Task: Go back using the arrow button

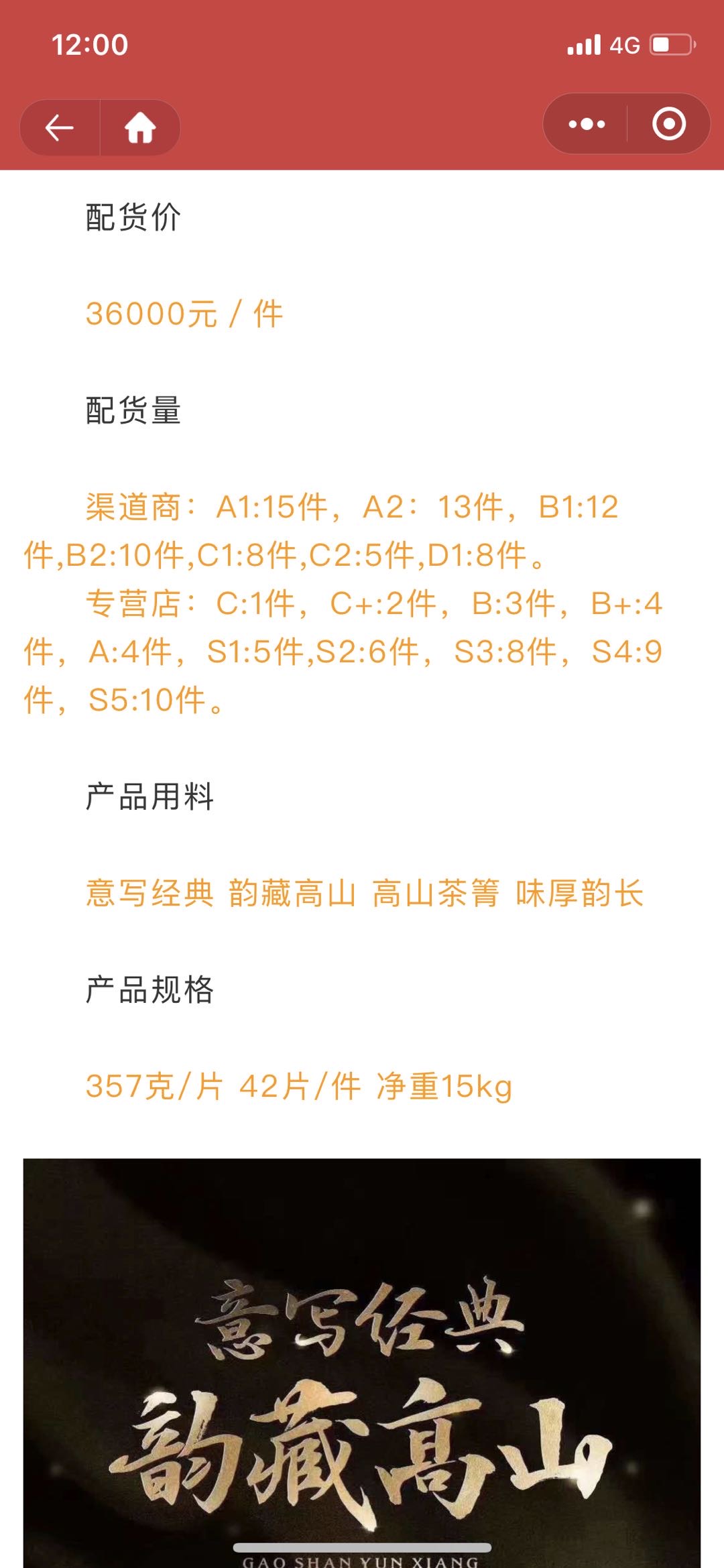Action: tap(59, 127)
